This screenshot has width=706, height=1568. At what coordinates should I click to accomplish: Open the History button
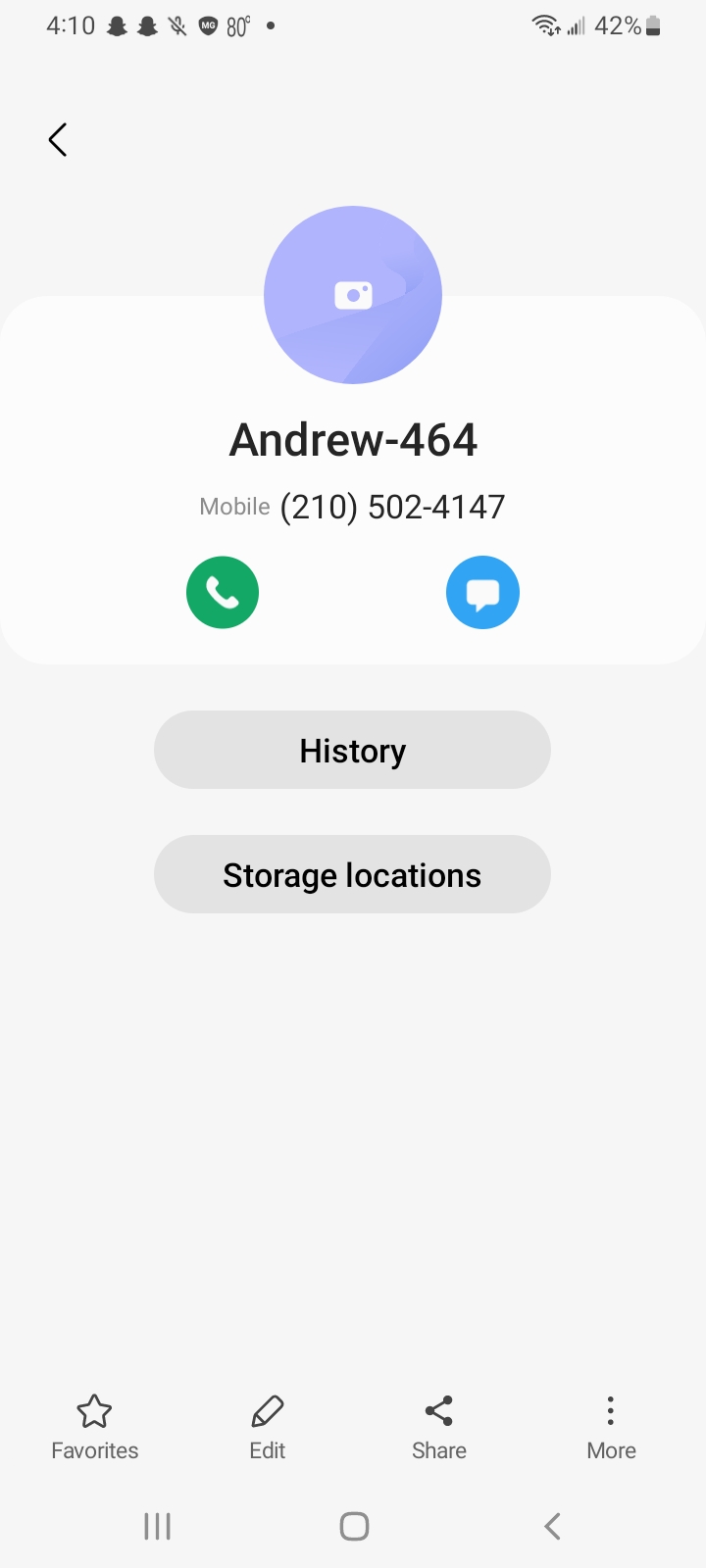352,751
